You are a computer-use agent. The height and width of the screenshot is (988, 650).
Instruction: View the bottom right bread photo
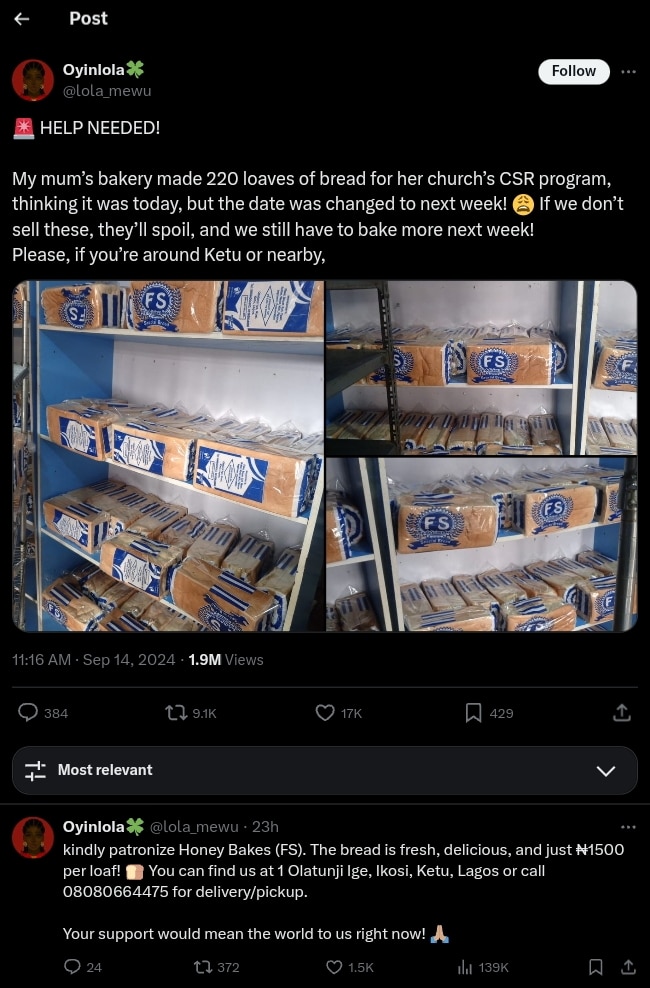click(481, 544)
